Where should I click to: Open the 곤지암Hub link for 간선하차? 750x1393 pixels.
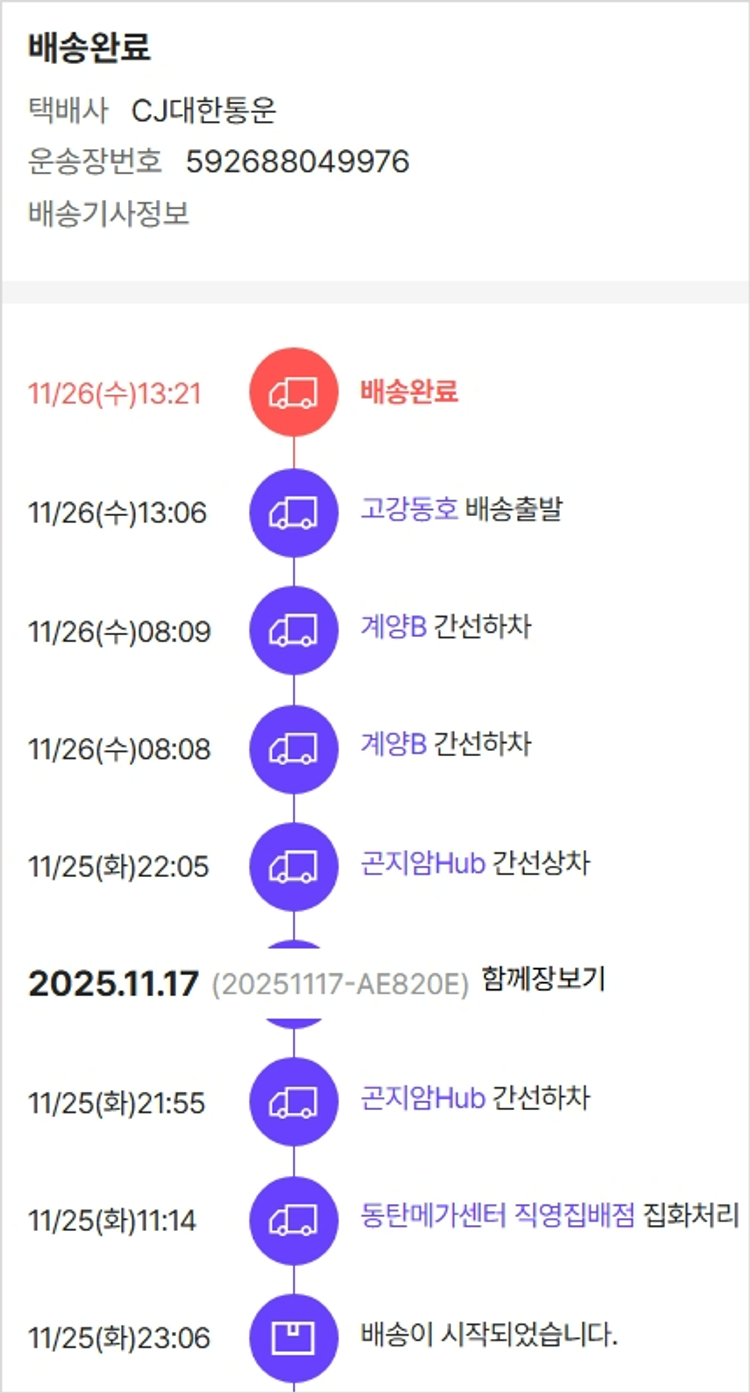point(423,1098)
